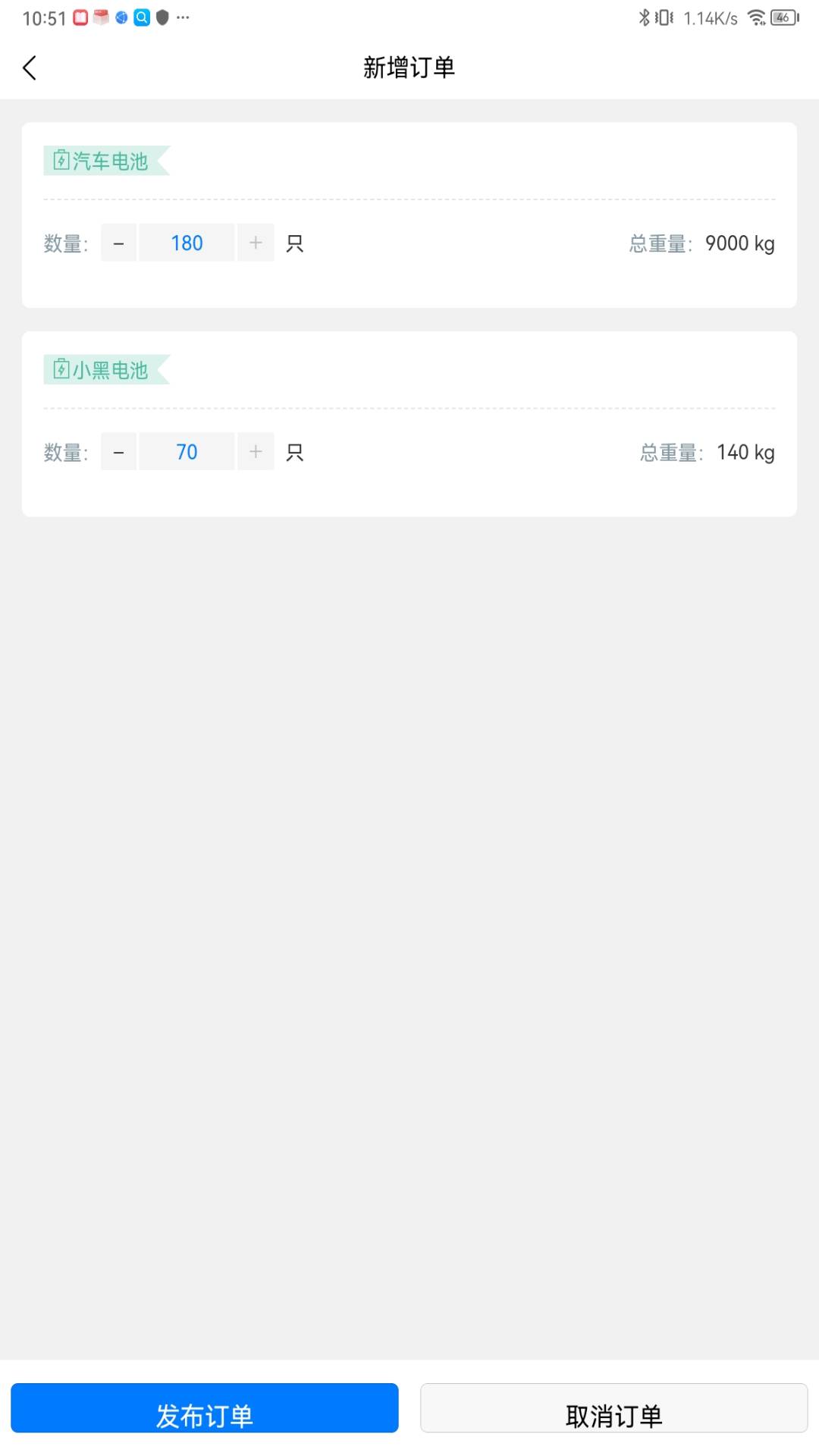Increase the 汽车电池 quantity with plus button
The height and width of the screenshot is (1456, 819).
(x=256, y=243)
